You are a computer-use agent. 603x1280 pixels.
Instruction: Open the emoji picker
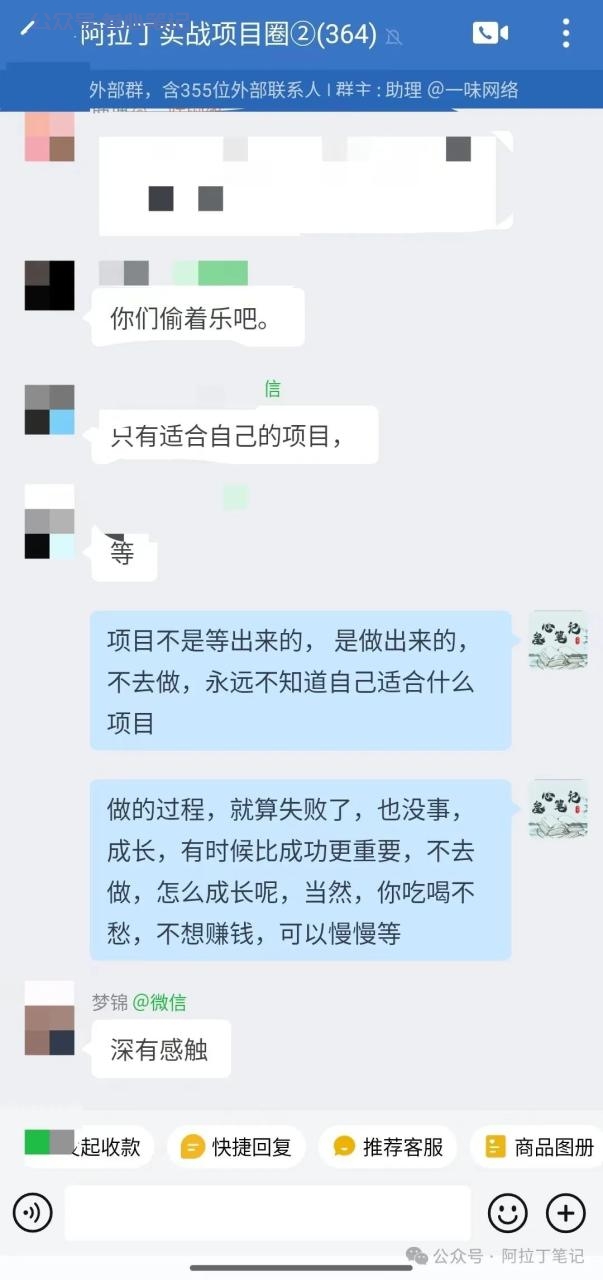(x=507, y=1214)
